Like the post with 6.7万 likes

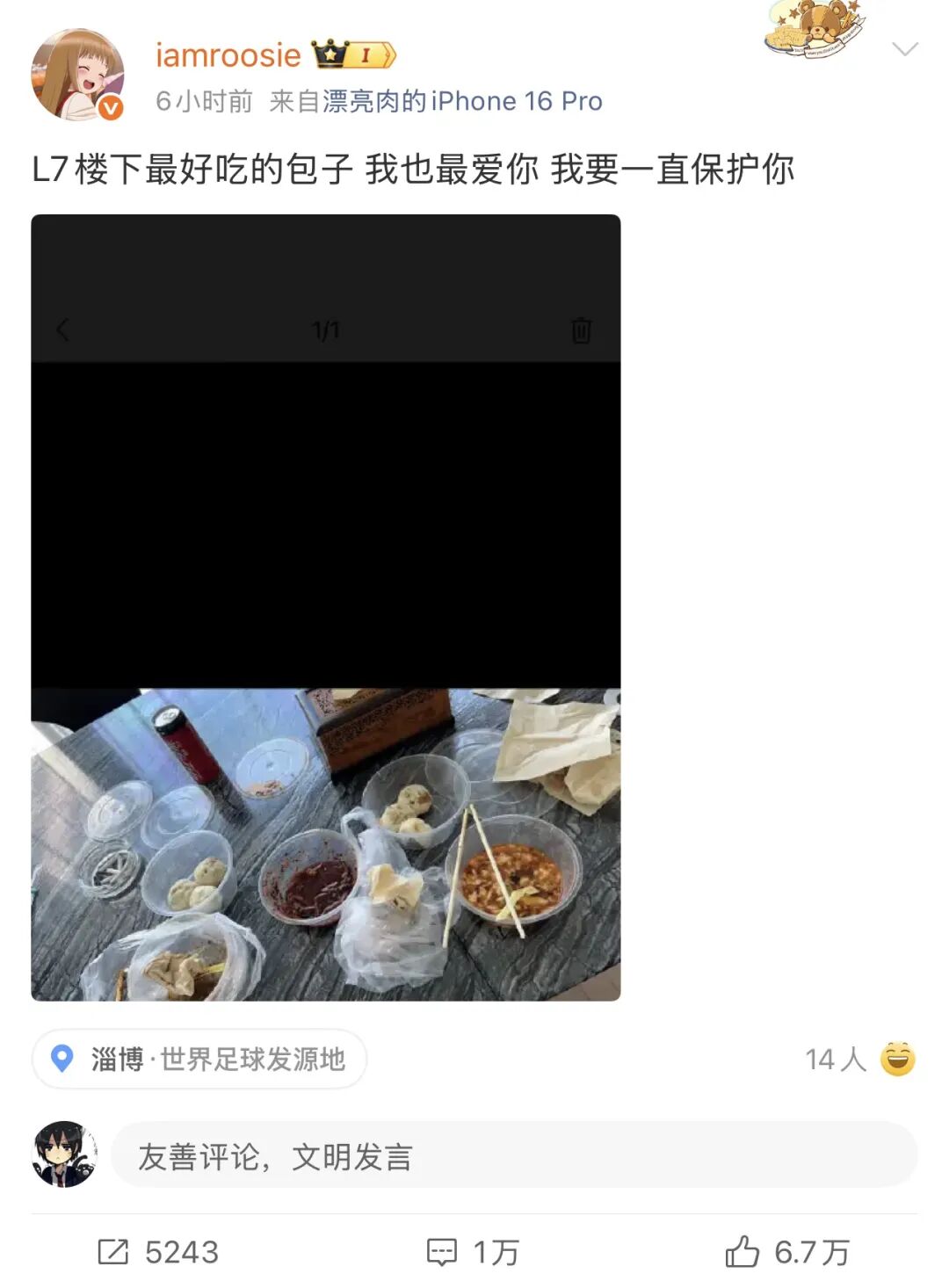click(x=787, y=1252)
